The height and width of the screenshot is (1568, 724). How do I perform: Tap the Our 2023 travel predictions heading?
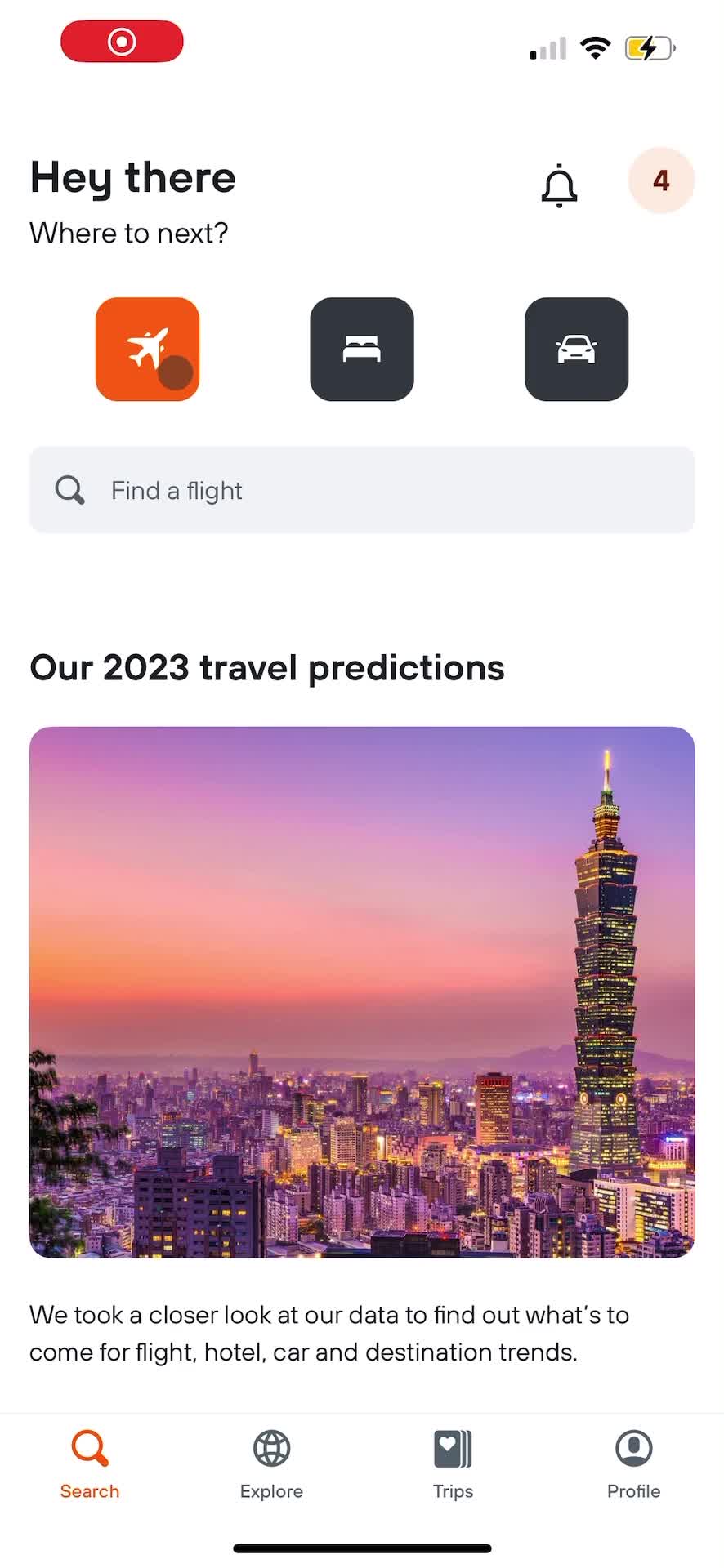coord(266,667)
